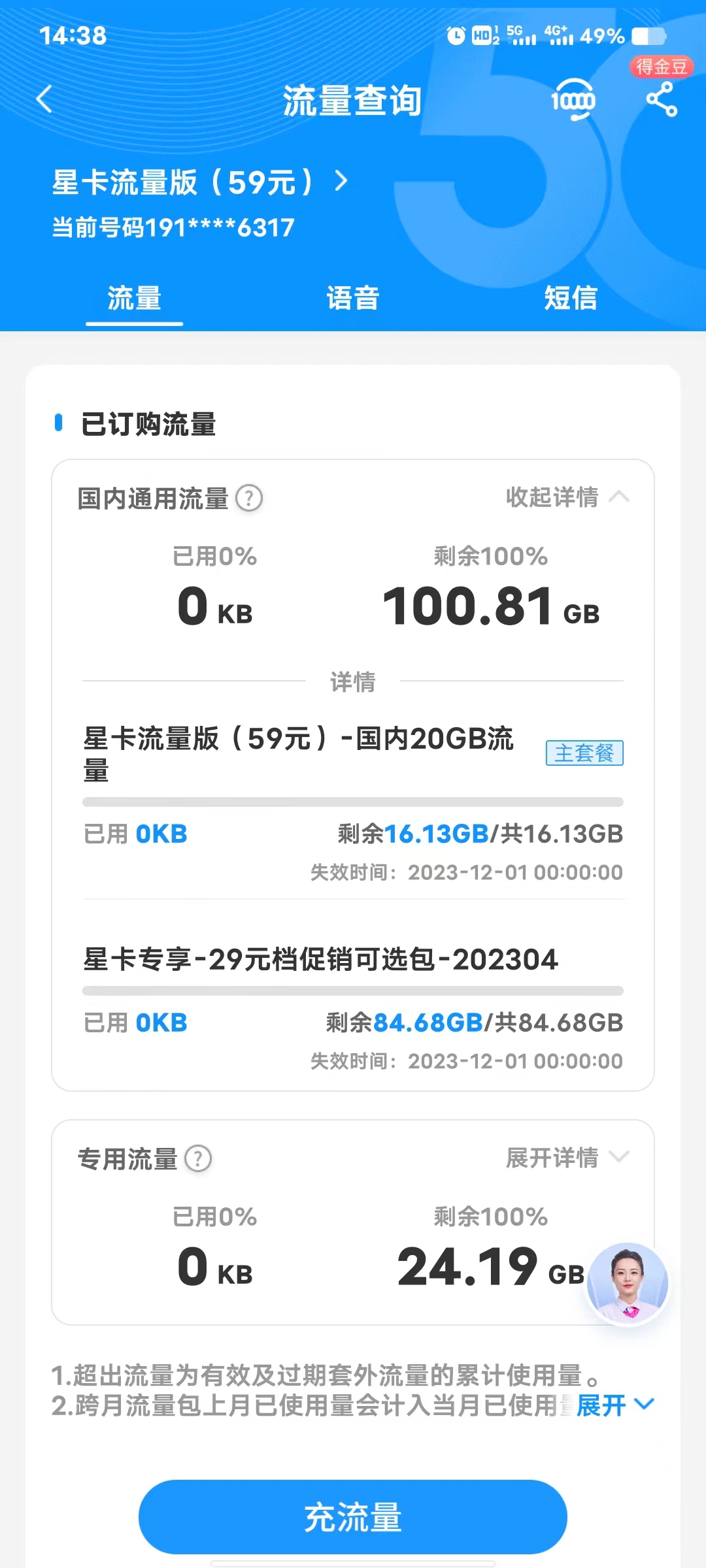The width and height of the screenshot is (706, 1568).
Task: Click the 星卡专享 package usage progress bar
Action: point(352,988)
